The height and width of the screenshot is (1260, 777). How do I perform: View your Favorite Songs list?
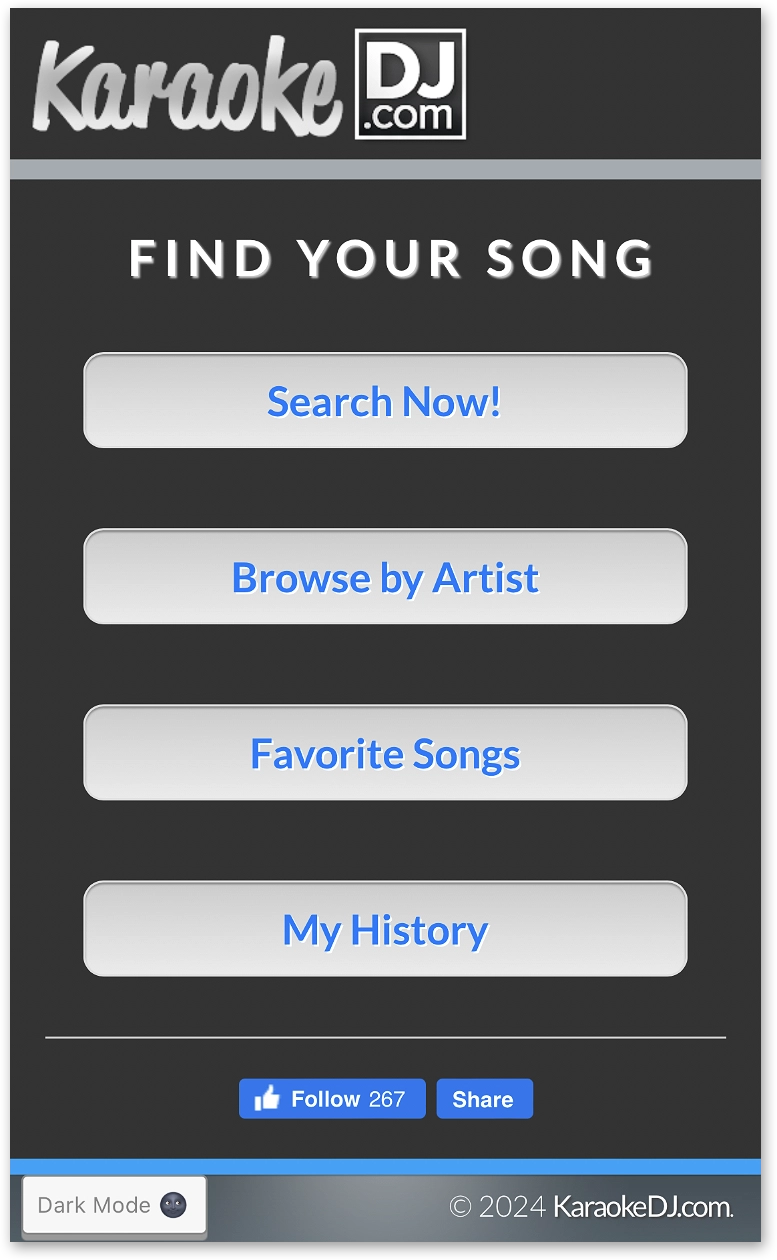(x=385, y=752)
